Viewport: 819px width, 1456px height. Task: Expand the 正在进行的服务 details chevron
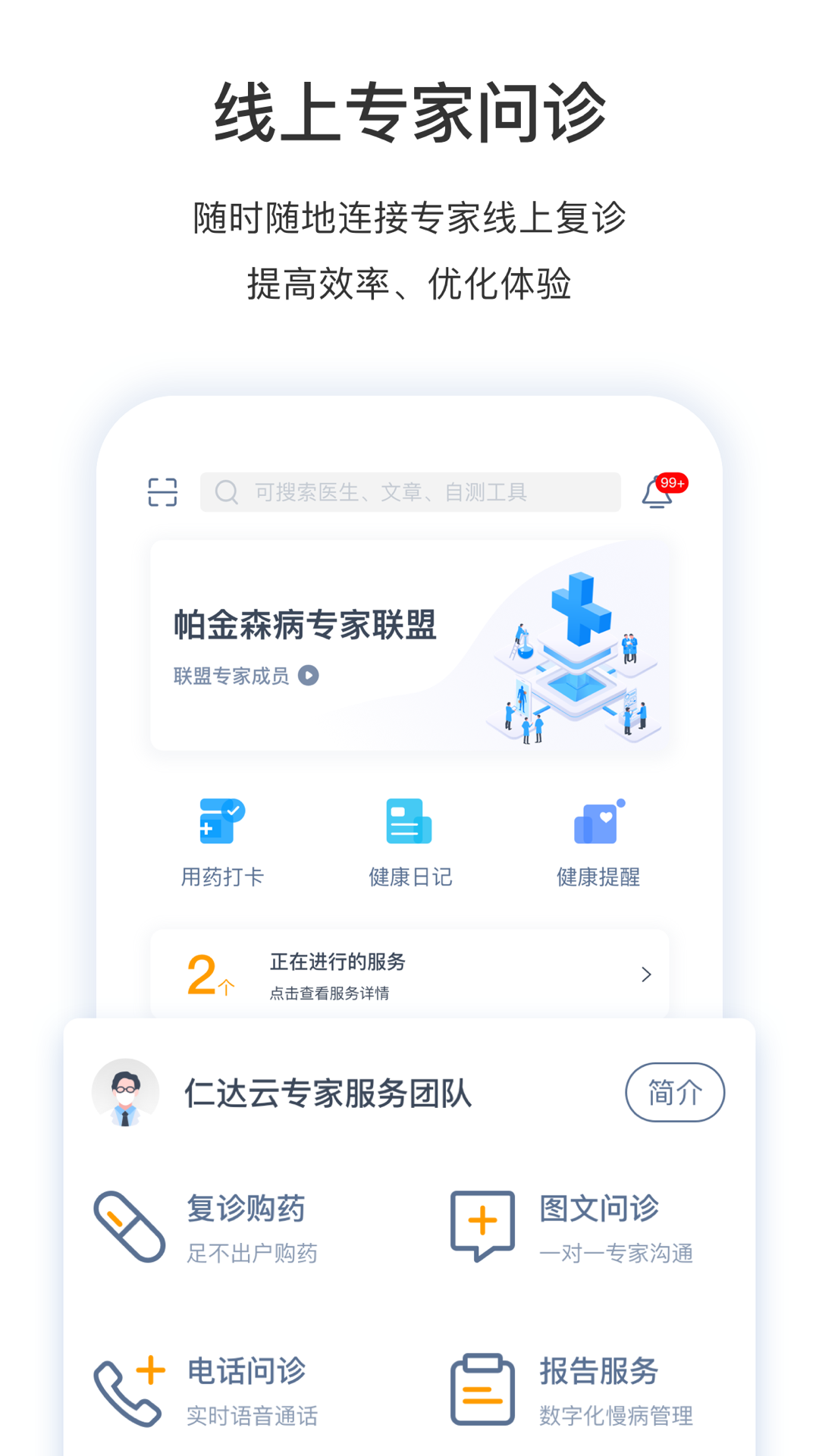point(646,974)
